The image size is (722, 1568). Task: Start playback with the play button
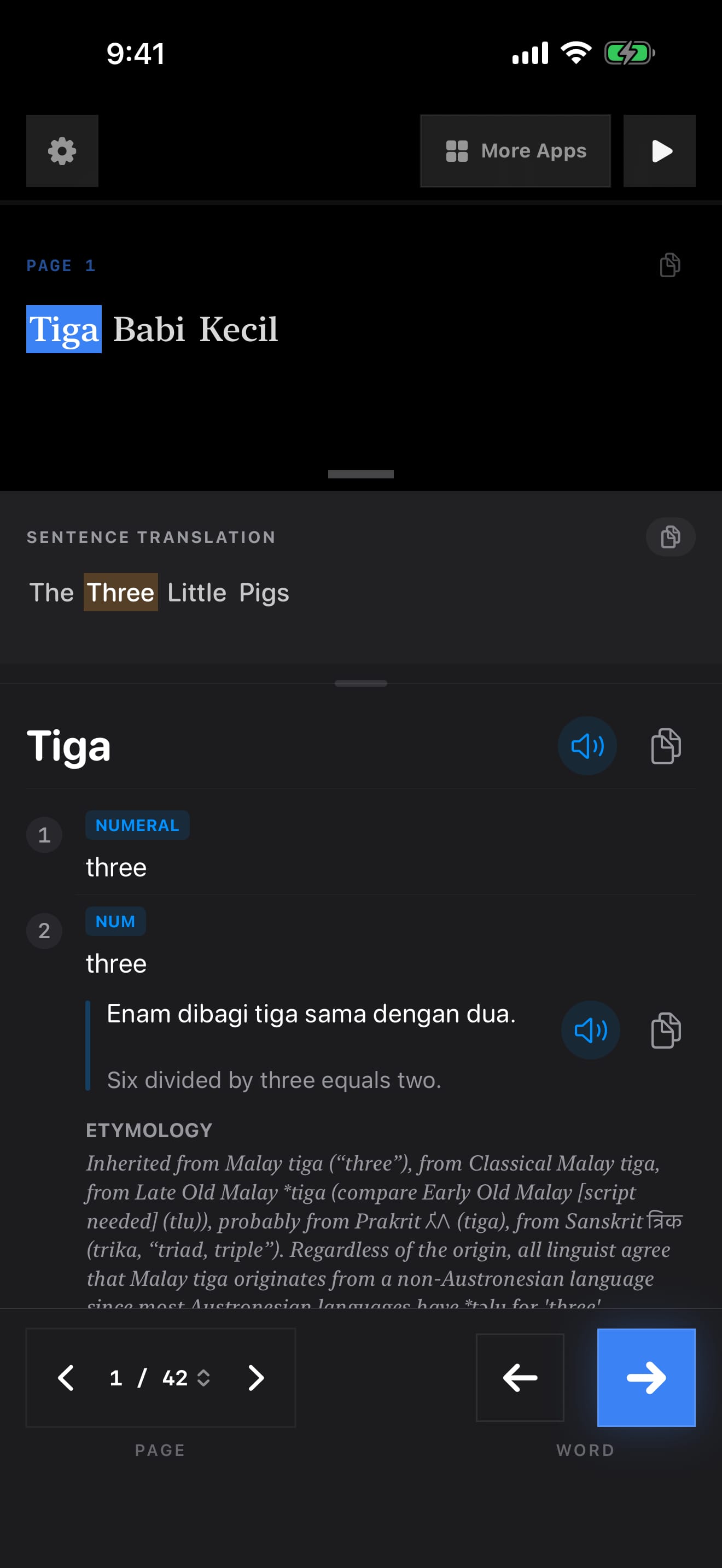click(x=659, y=151)
